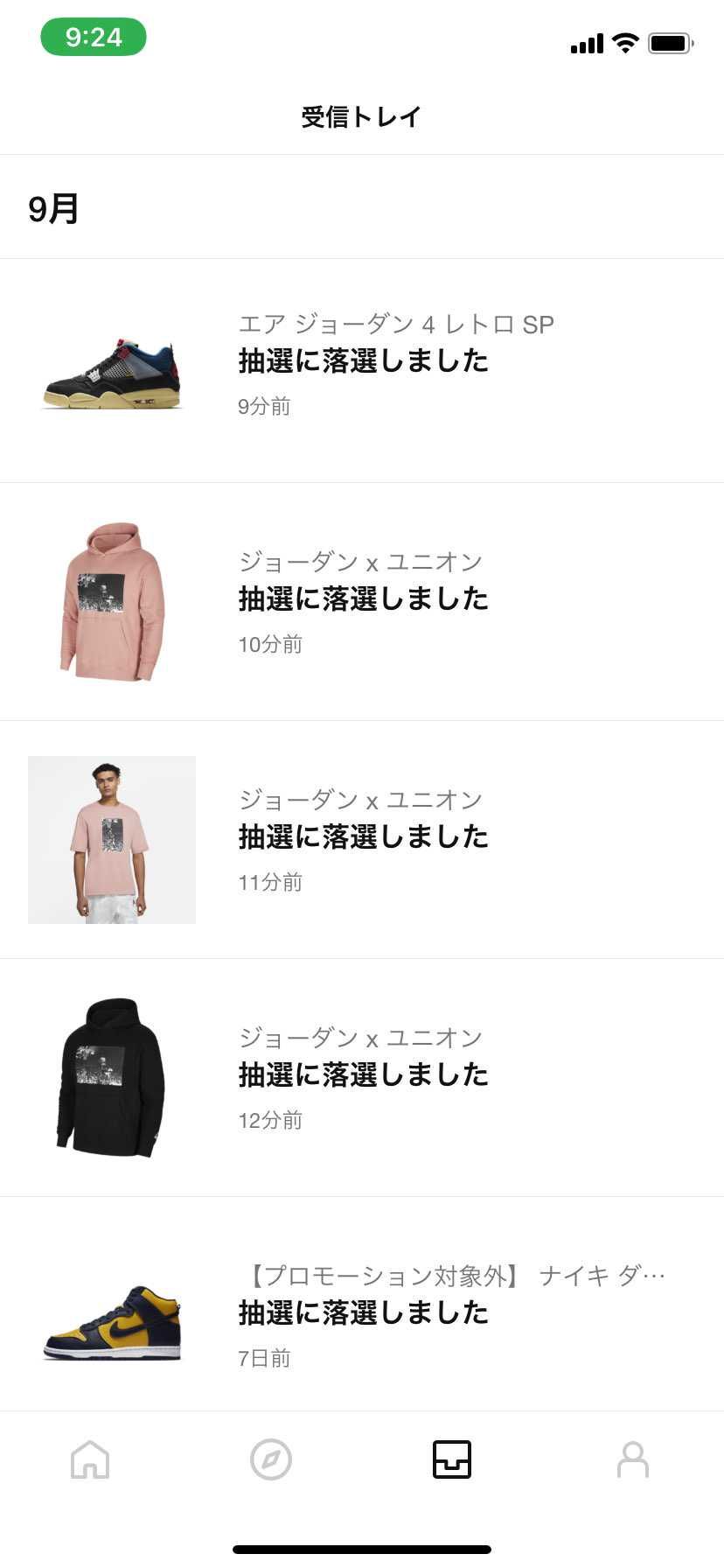This screenshot has height=1568, width=724.
Task: Tap the pink hoodie product thumbnail
Action: click(x=111, y=602)
